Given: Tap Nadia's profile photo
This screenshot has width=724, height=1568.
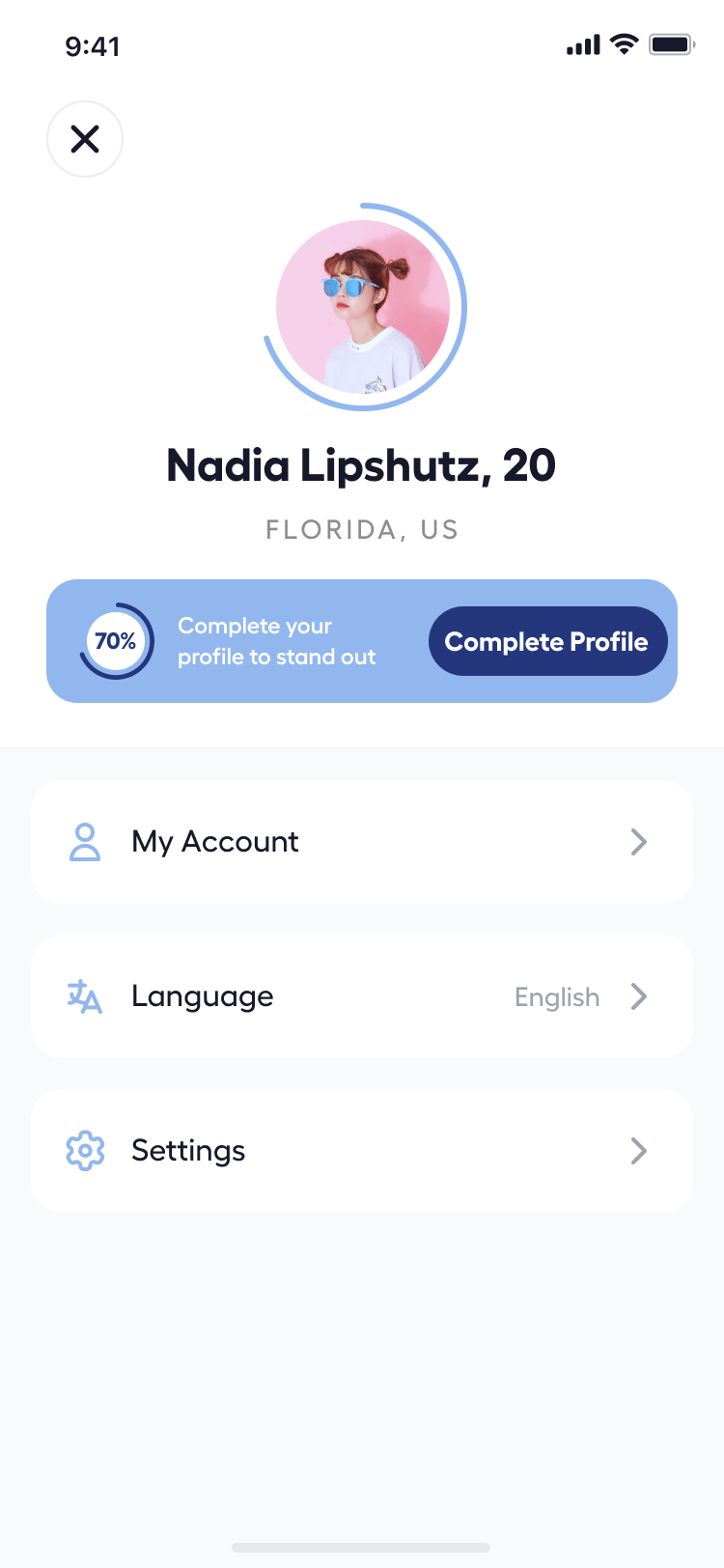Looking at the screenshot, I should (x=363, y=307).
